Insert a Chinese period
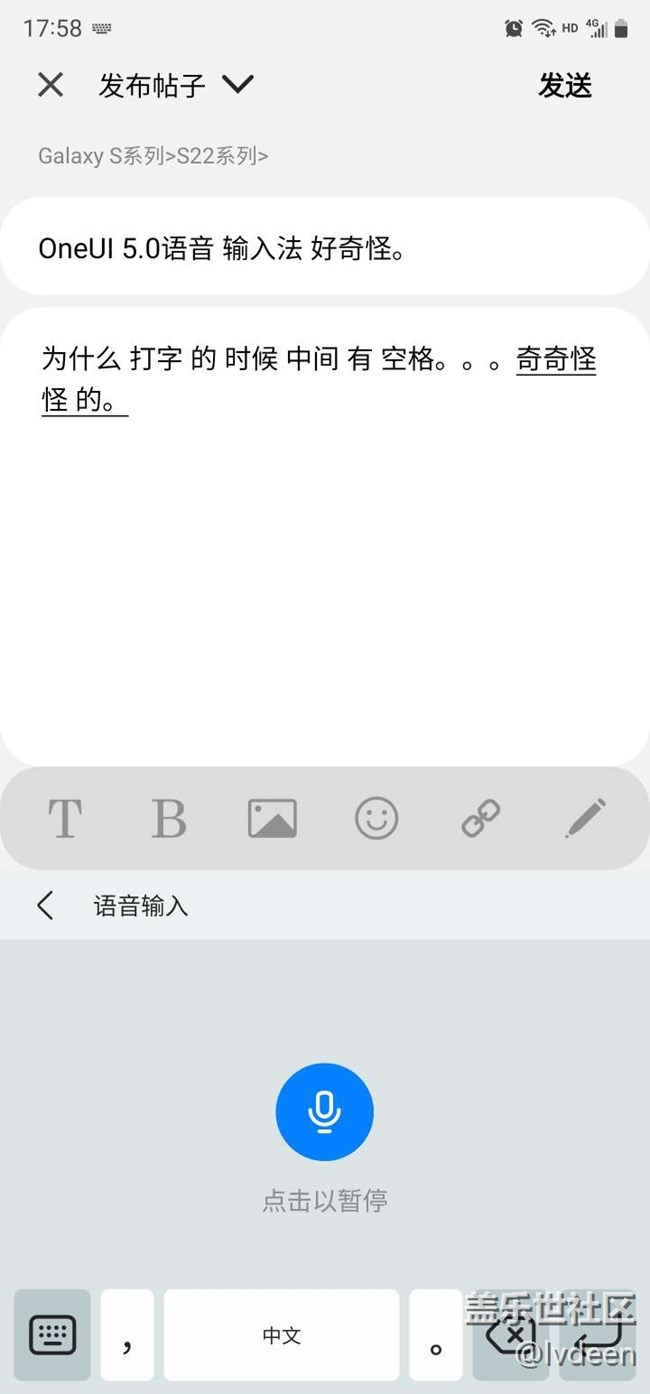This screenshot has width=650, height=1394. pyautogui.click(x=435, y=1335)
